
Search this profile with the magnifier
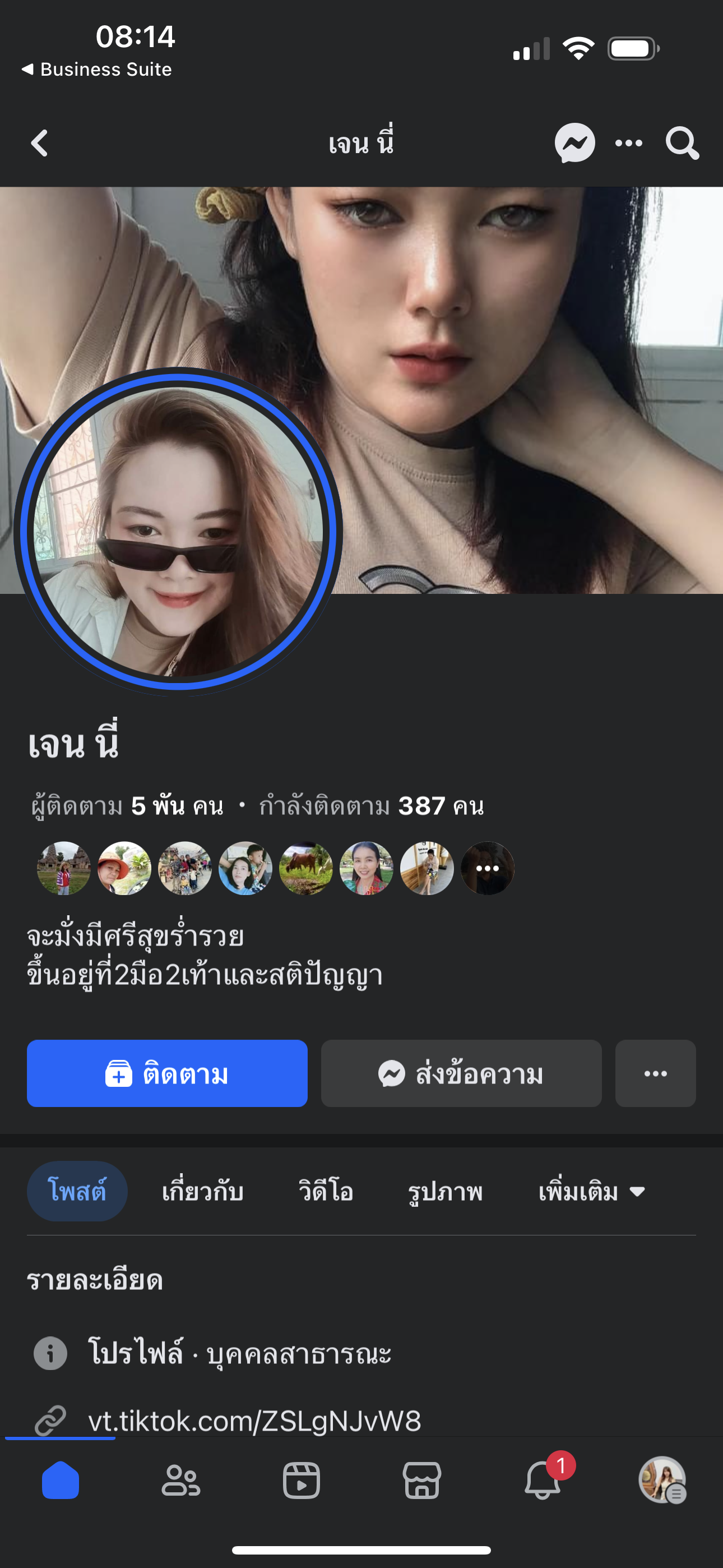[682, 144]
